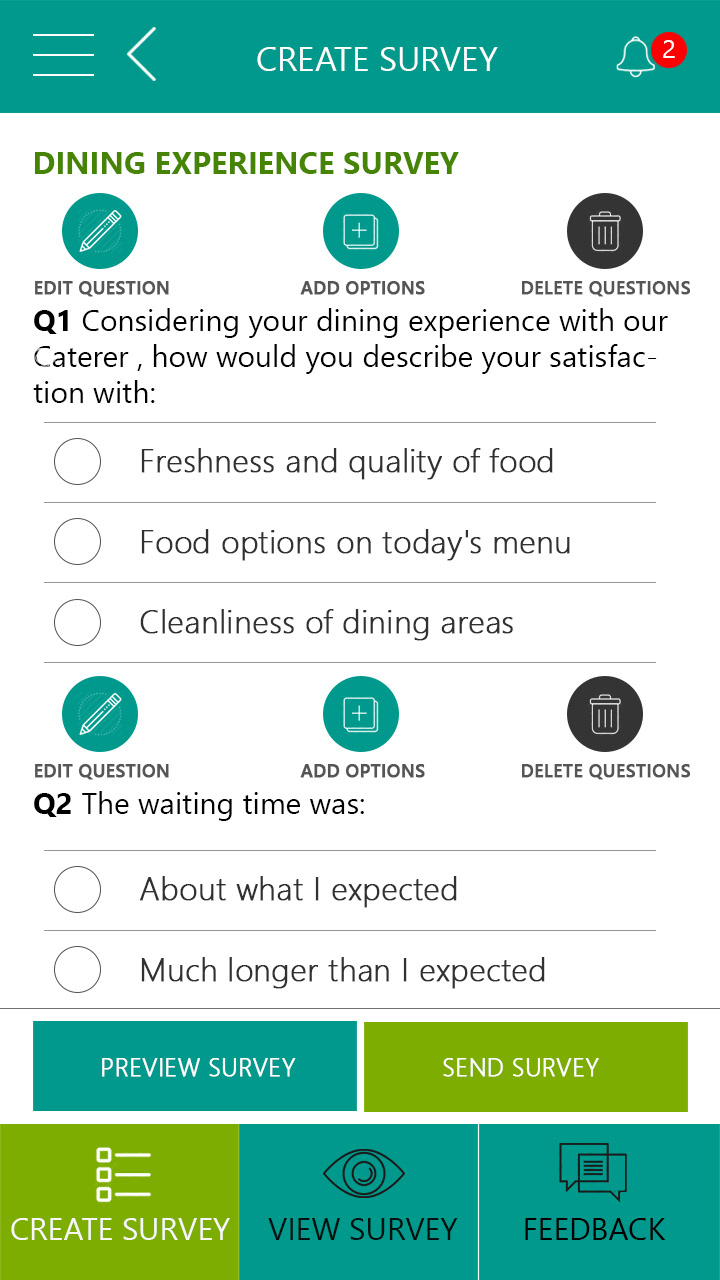720x1280 pixels.
Task: Add options to question Q2
Action: click(x=361, y=715)
